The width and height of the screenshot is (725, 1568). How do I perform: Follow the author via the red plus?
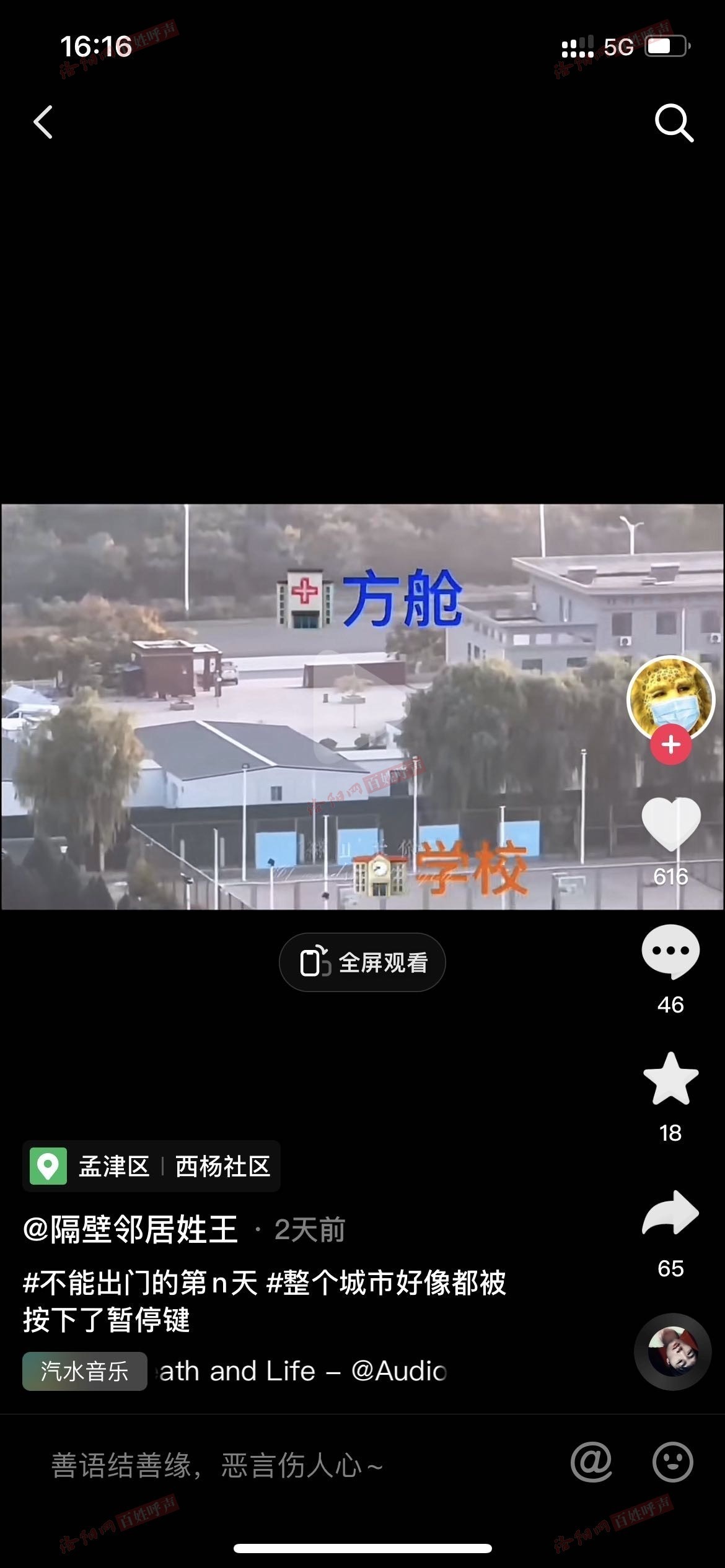coord(670,745)
